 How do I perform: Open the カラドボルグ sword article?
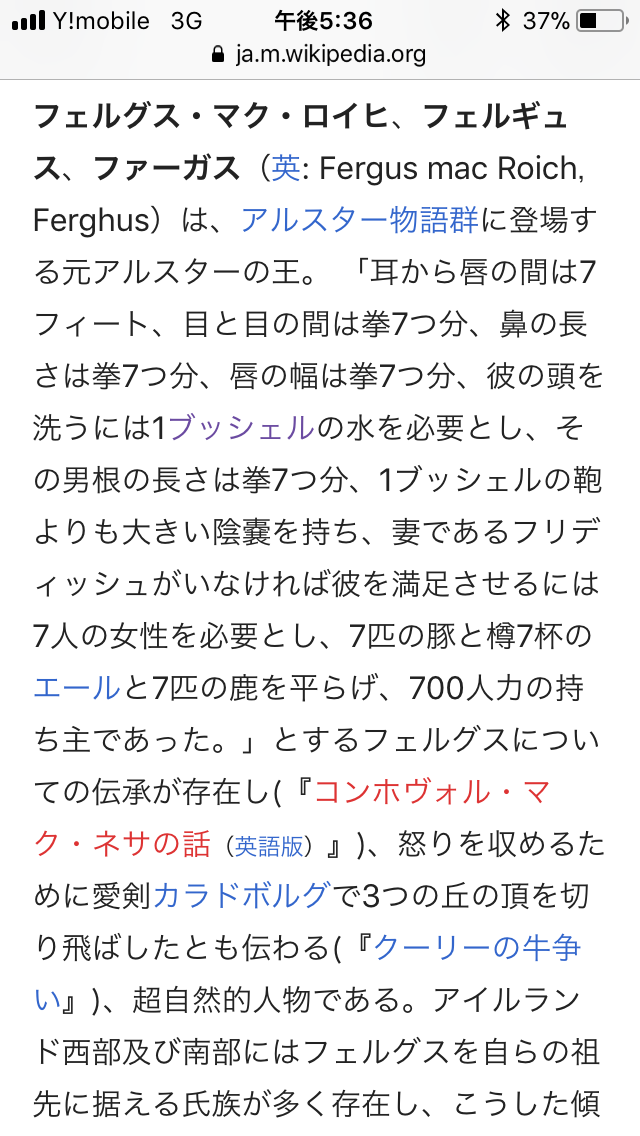(240, 895)
